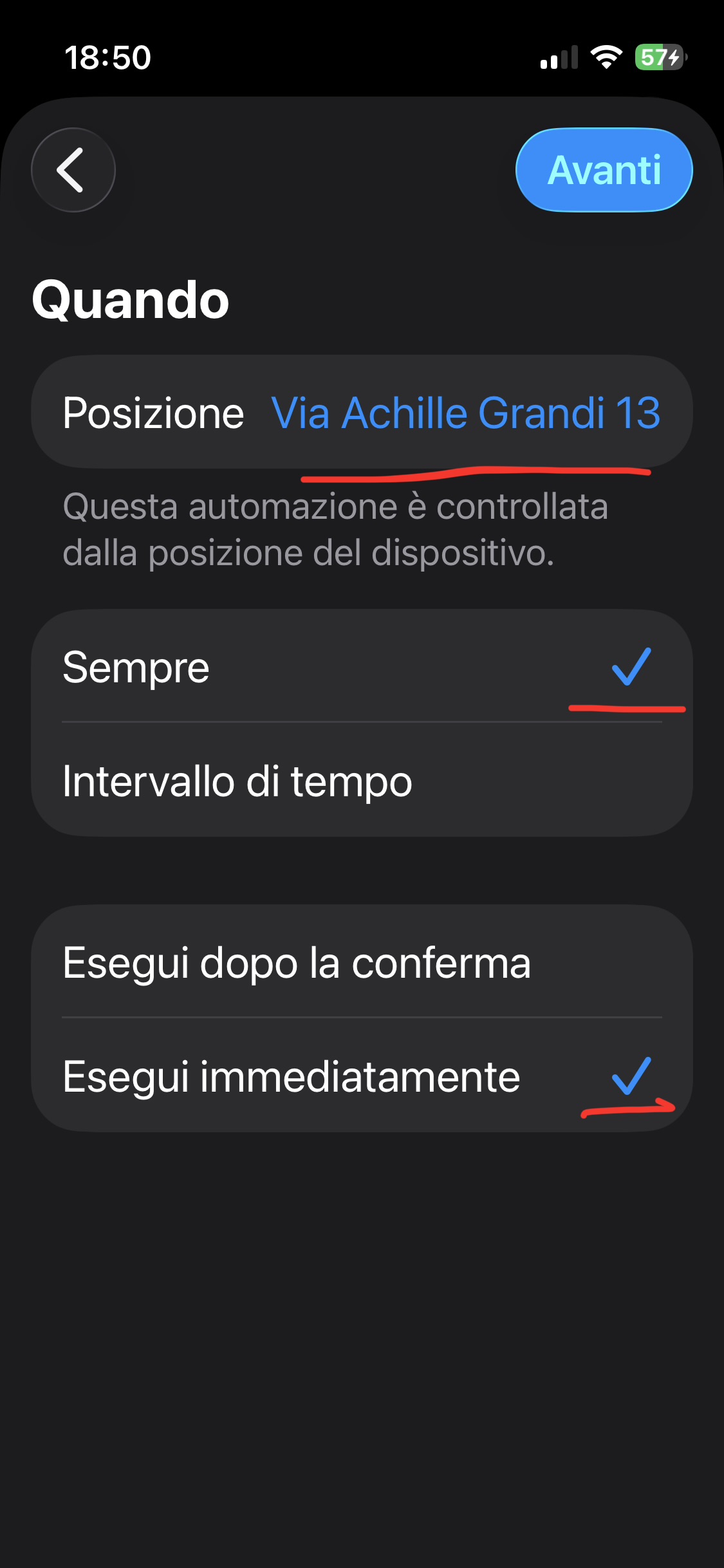Change the Via Achille Grandi 13 position

465,413
